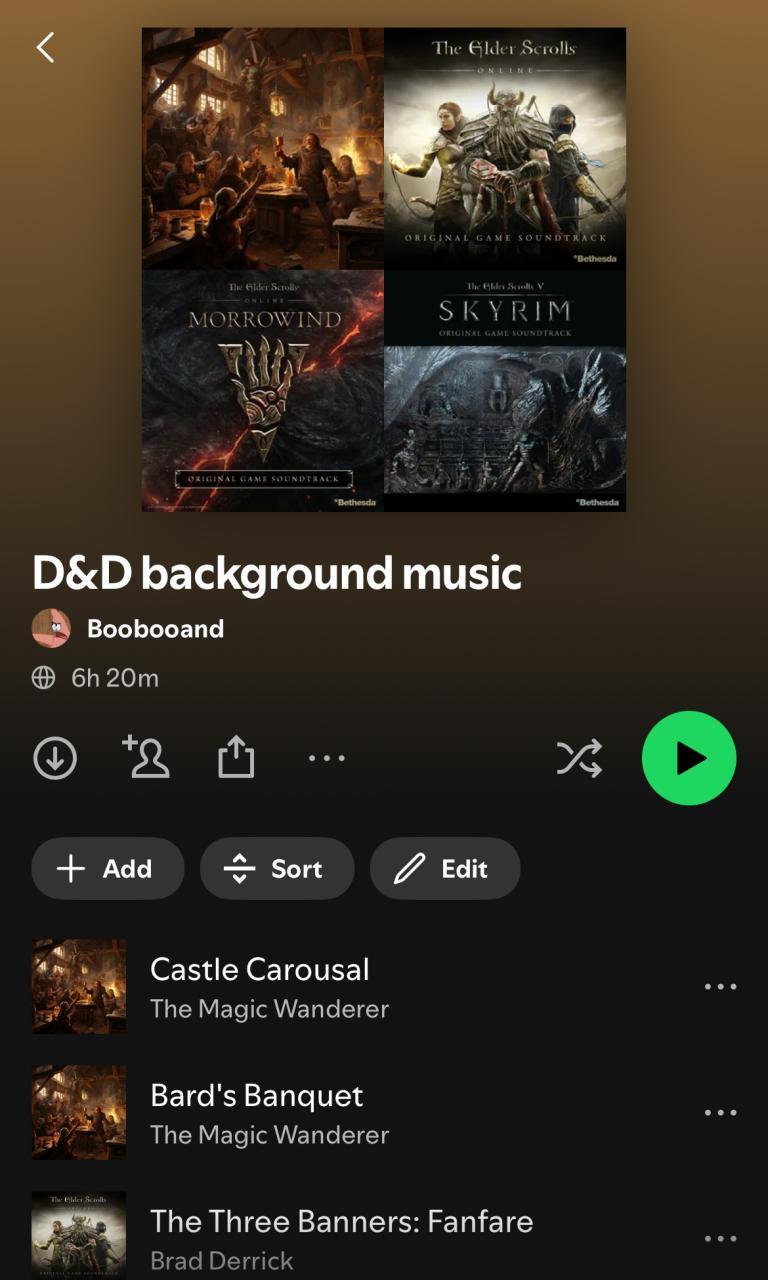Download the D&D background music playlist

(55, 758)
